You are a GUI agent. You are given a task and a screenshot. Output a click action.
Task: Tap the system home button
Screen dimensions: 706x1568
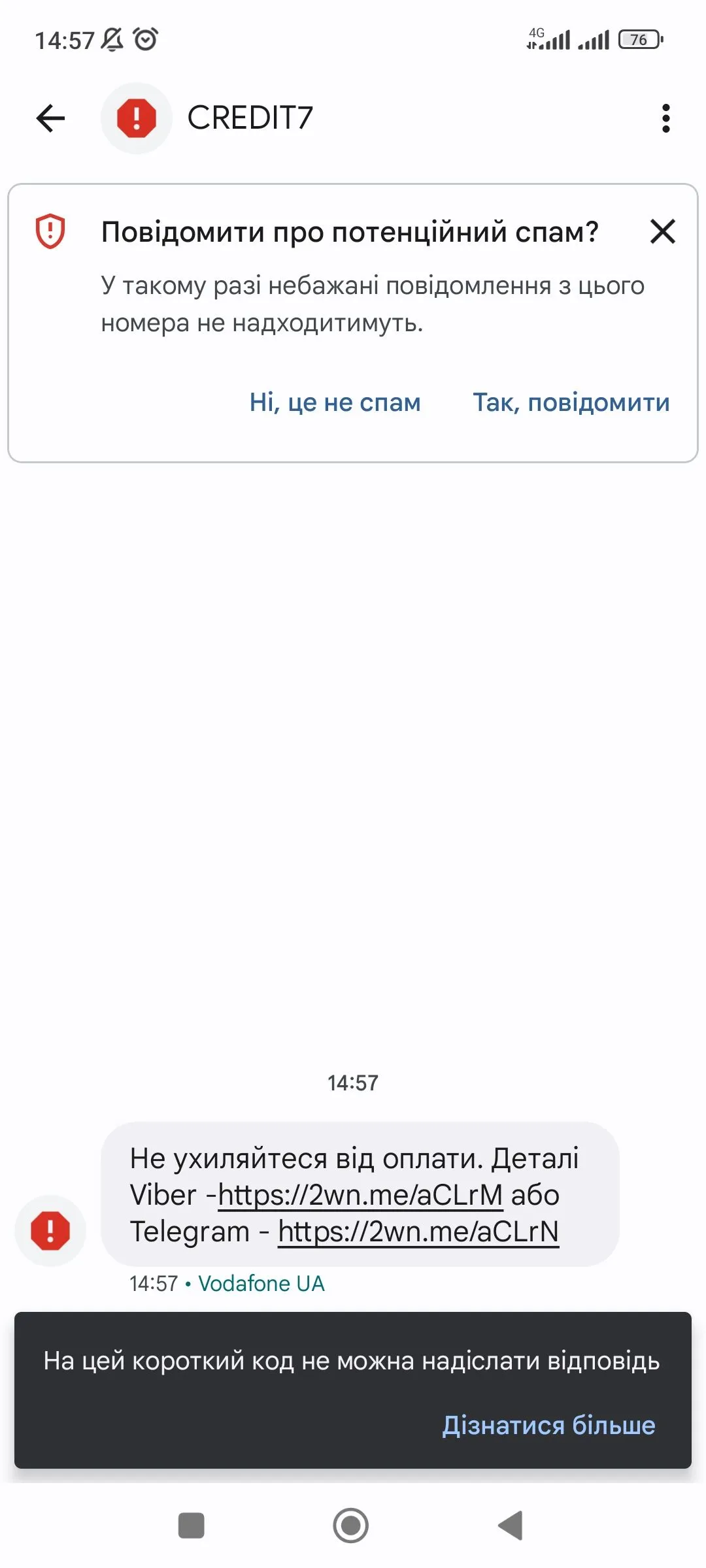(351, 1526)
